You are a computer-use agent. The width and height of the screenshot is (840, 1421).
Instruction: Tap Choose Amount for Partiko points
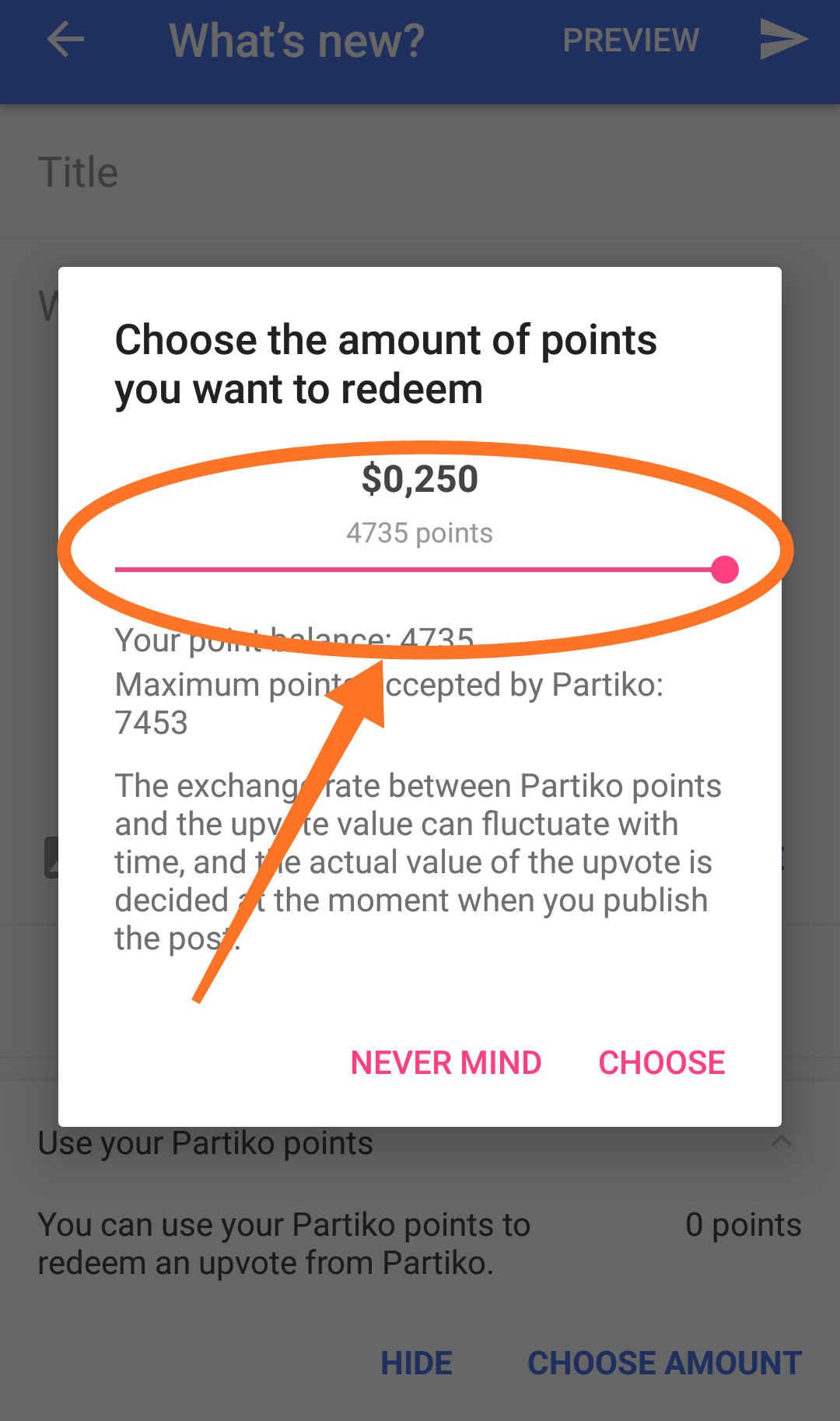tap(664, 1363)
